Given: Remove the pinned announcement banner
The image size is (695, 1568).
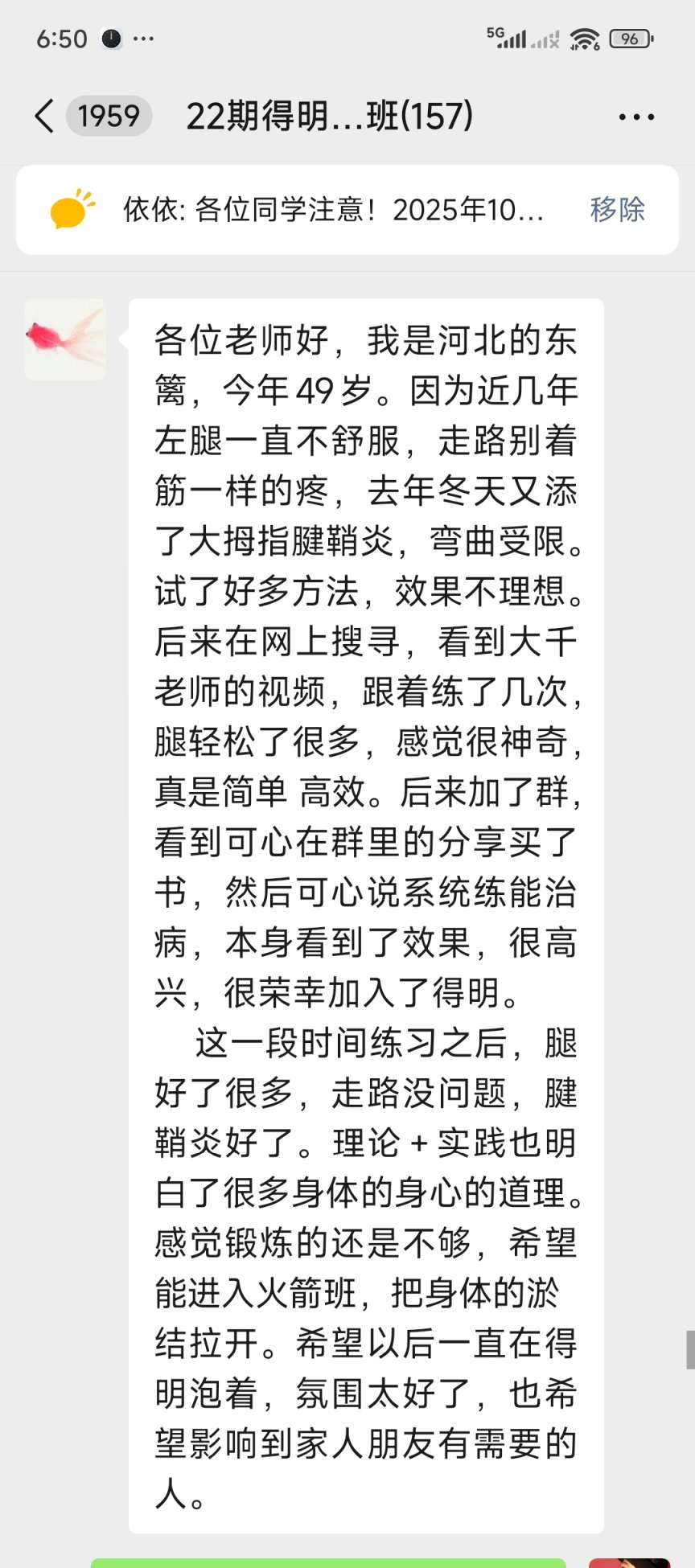Looking at the screenshot, I should click(x=617, y=210).
